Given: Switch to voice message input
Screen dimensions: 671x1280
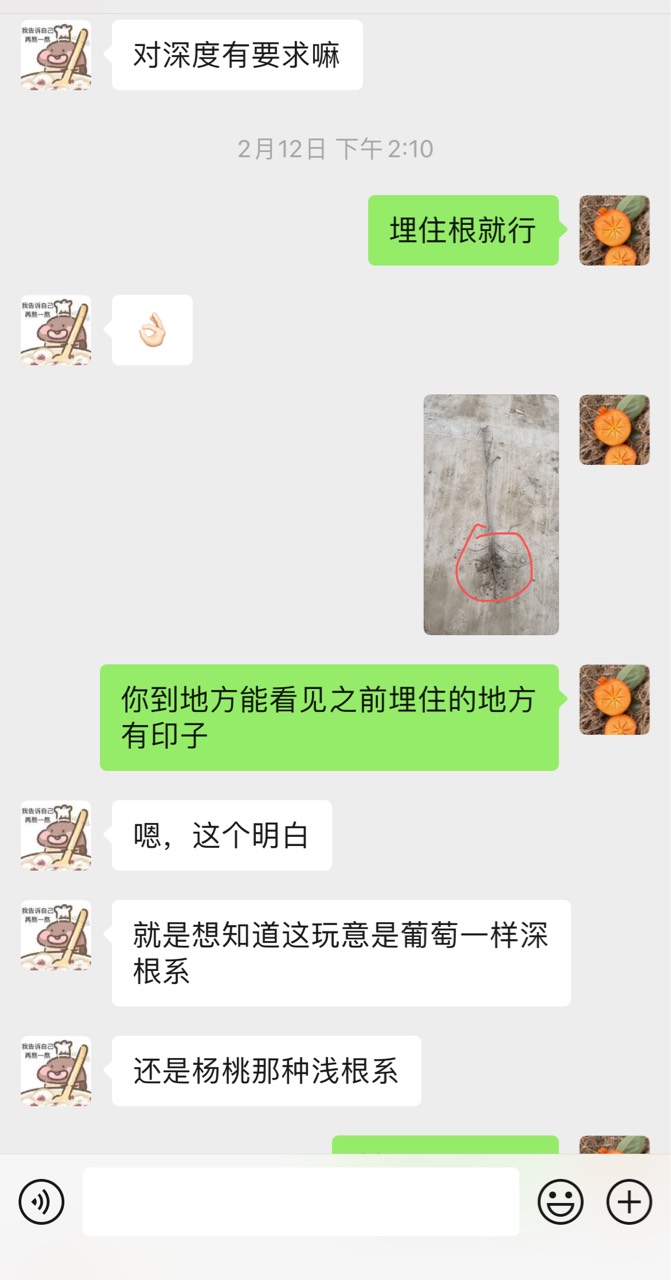Looking at the screenshot, I should coord(41,1201).
